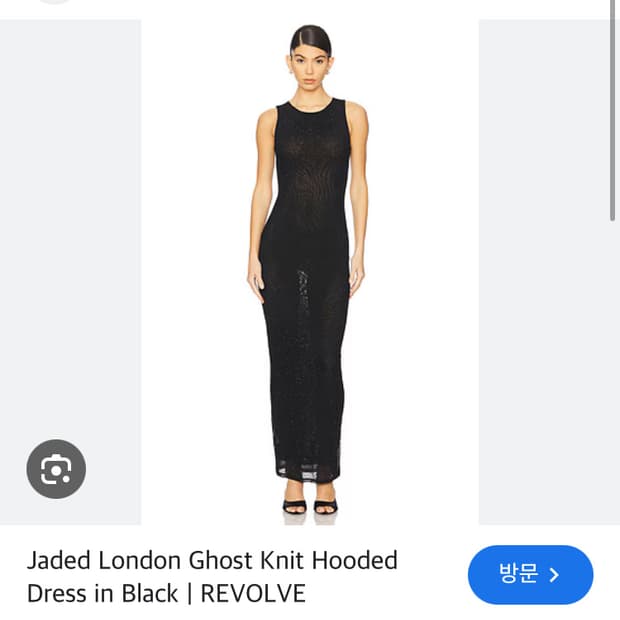The height and width of the screenshot is (620, 620).
Task: Tap the blue 방문 visit button
Action: coord(530,575)
